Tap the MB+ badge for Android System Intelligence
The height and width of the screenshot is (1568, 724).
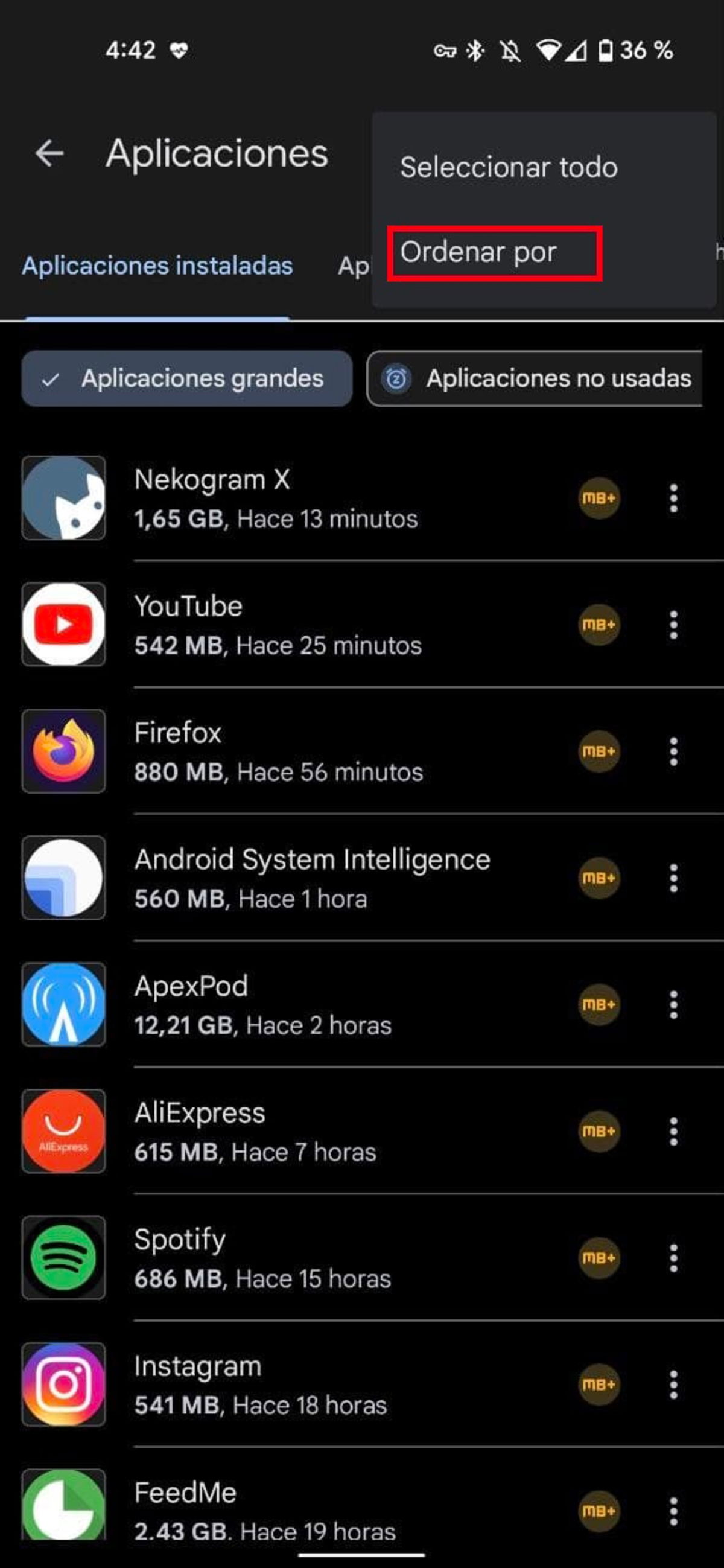[x=599, y=878]
